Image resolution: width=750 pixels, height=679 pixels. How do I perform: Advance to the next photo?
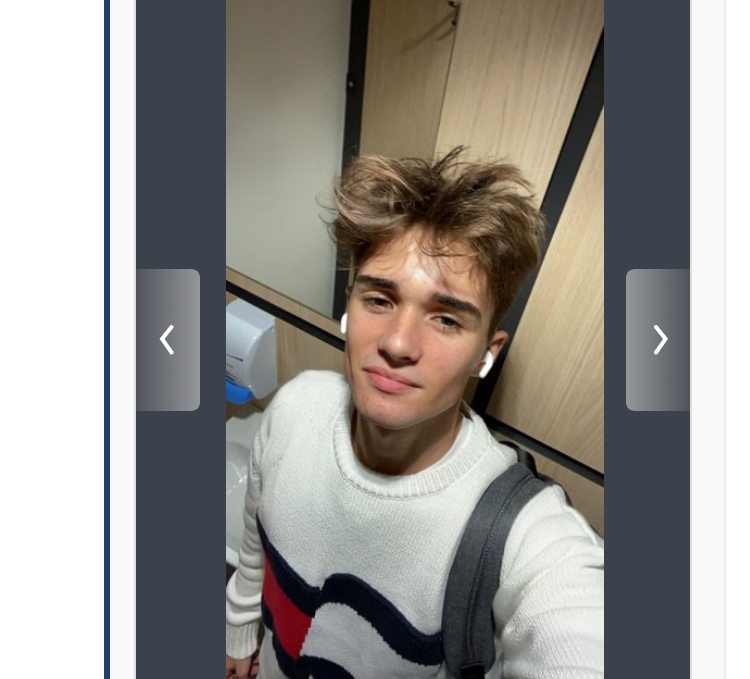point(659,340)
